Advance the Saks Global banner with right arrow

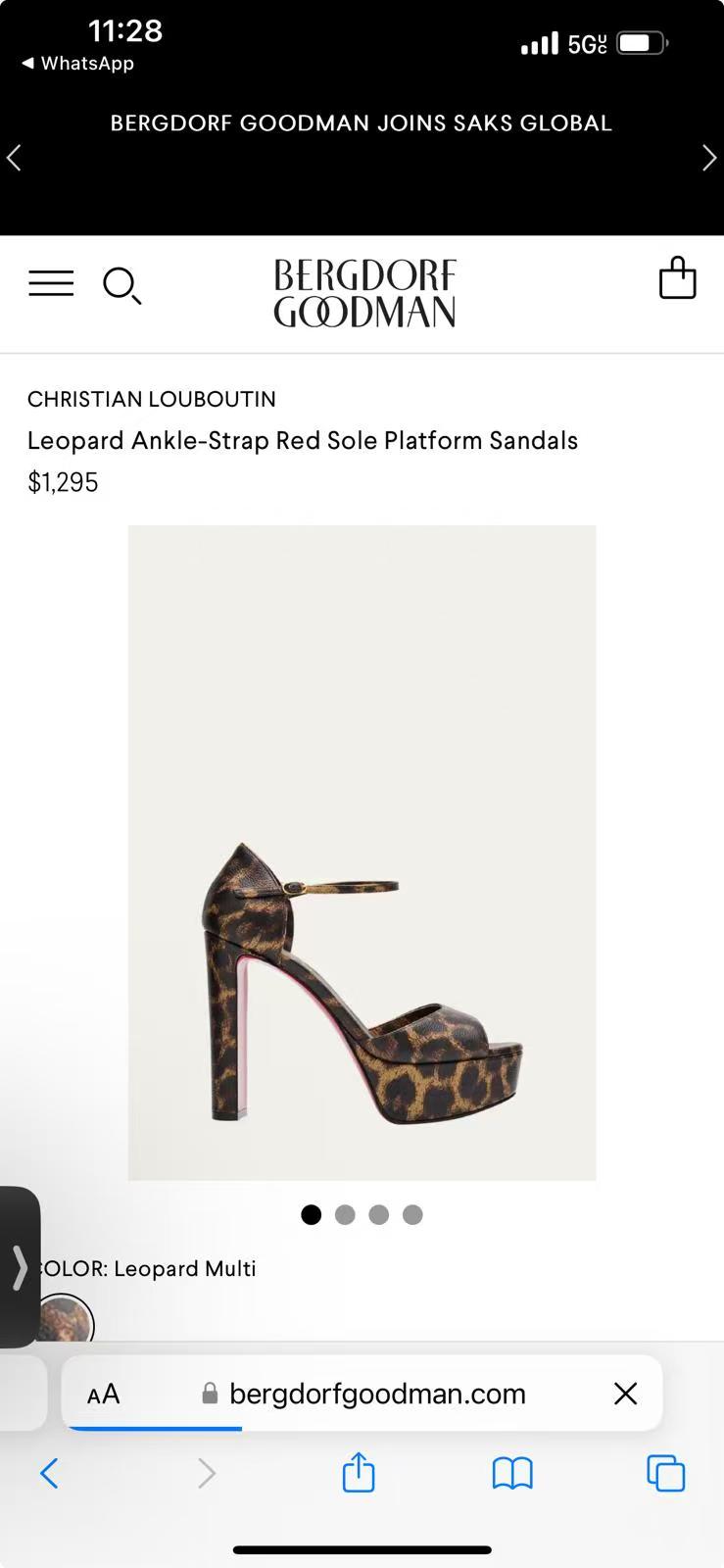pos(708,157)
